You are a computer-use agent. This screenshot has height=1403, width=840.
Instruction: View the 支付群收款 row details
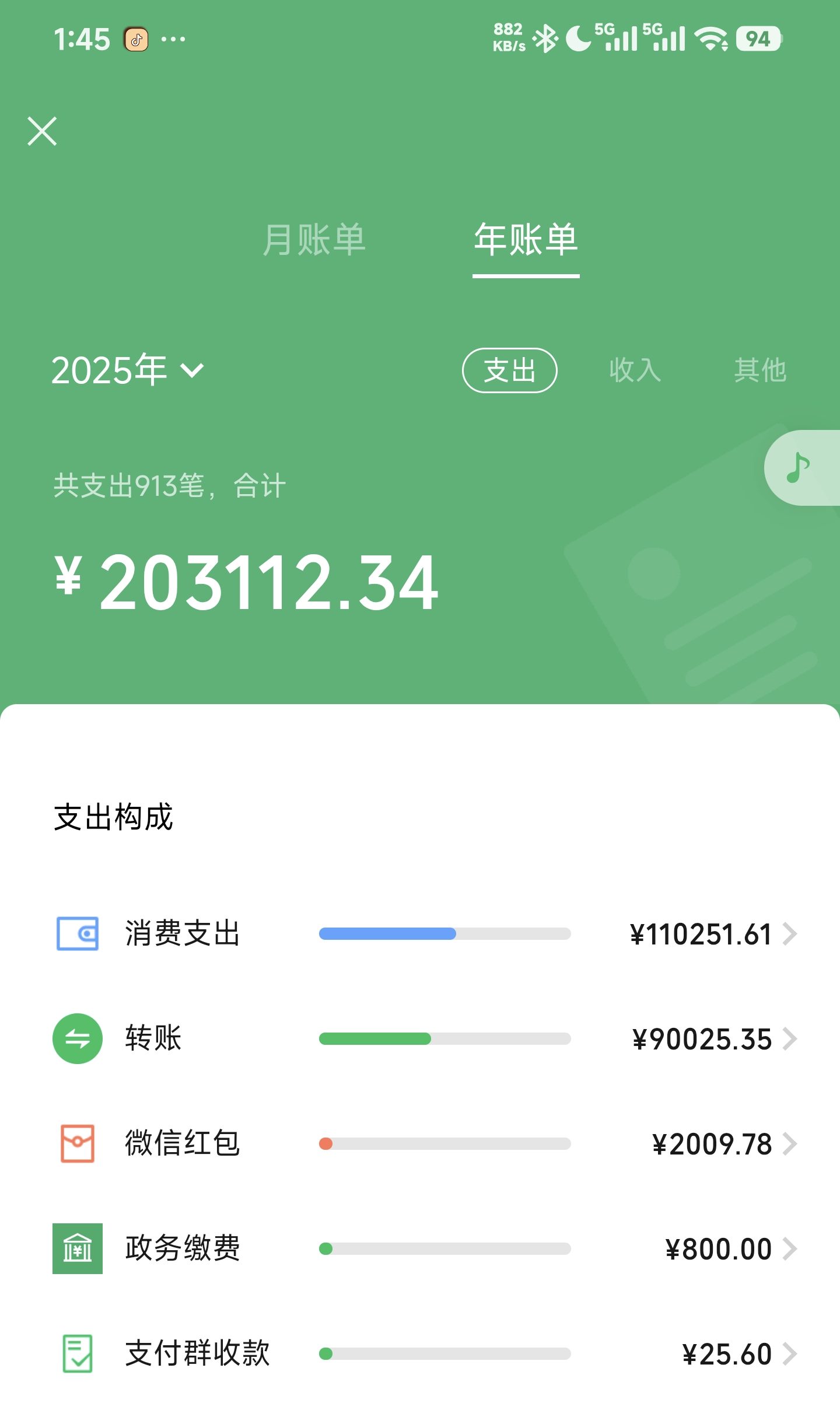click(x=425, y=1353)
